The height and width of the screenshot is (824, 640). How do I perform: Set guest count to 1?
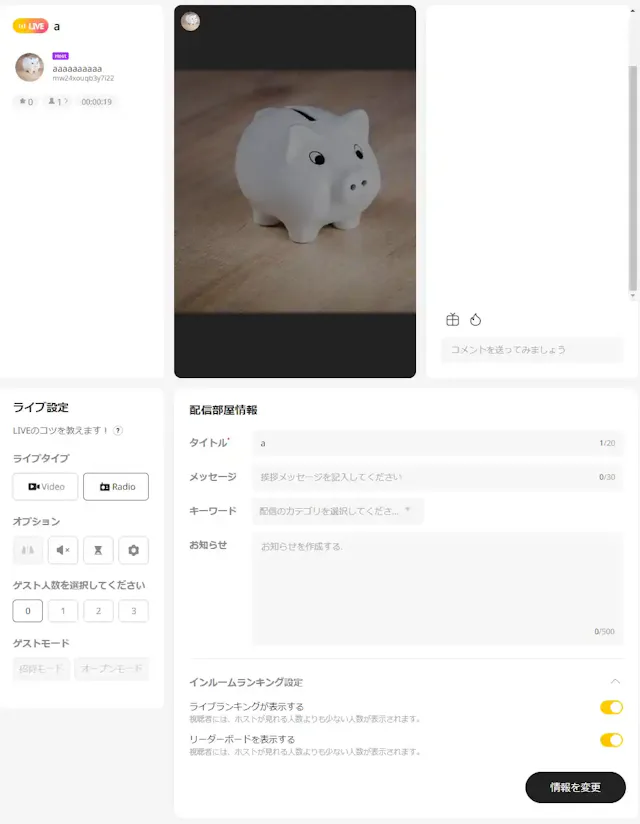click(63, 611)
